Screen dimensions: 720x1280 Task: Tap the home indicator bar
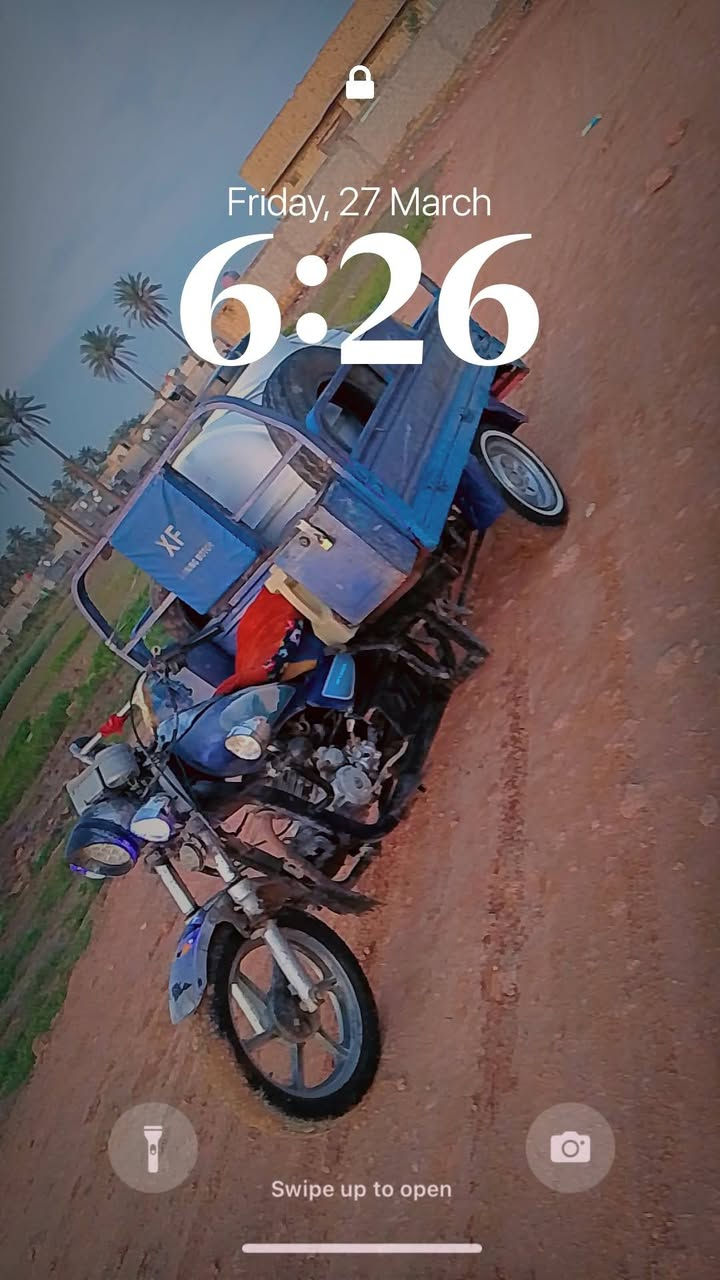point(360,1247)
